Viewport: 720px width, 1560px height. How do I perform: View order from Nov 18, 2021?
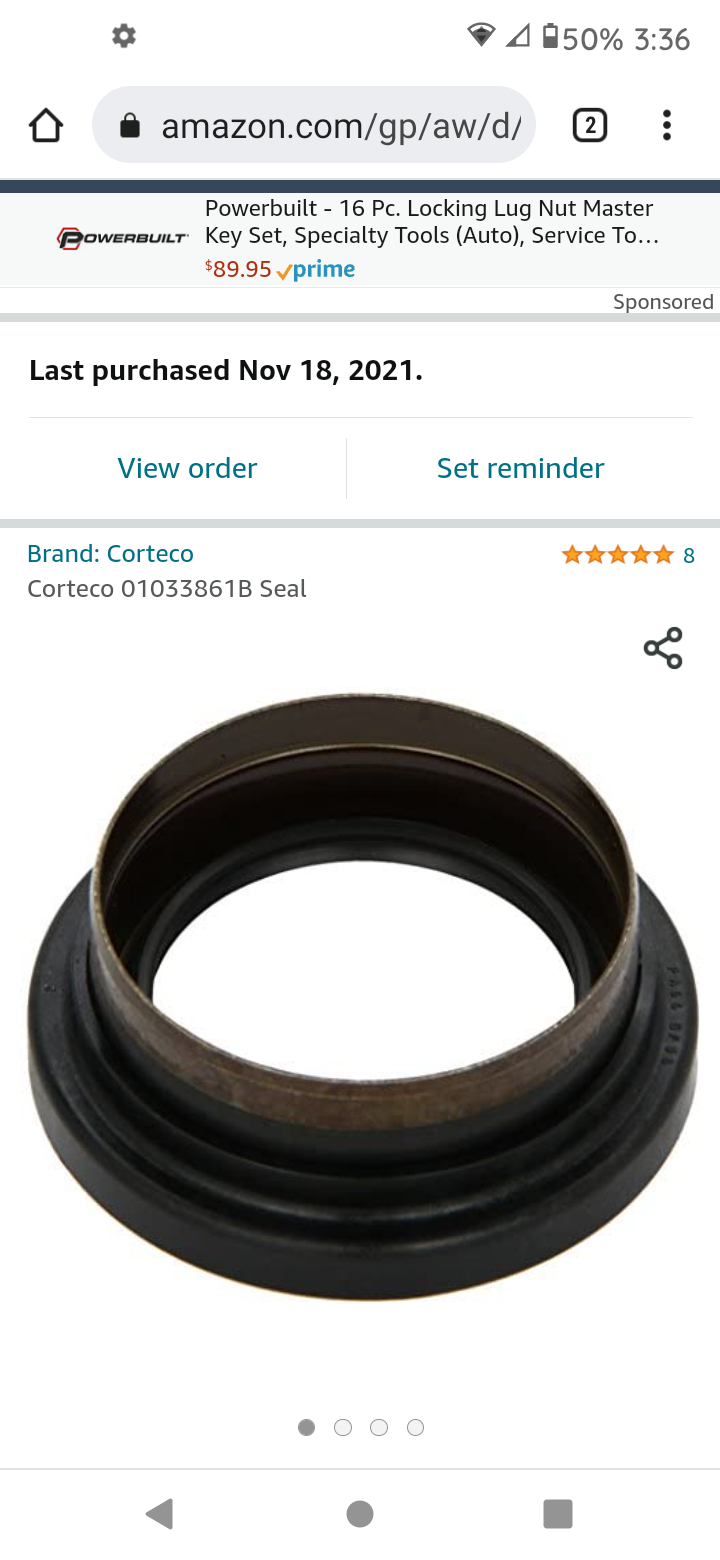(x=187, y=468)
